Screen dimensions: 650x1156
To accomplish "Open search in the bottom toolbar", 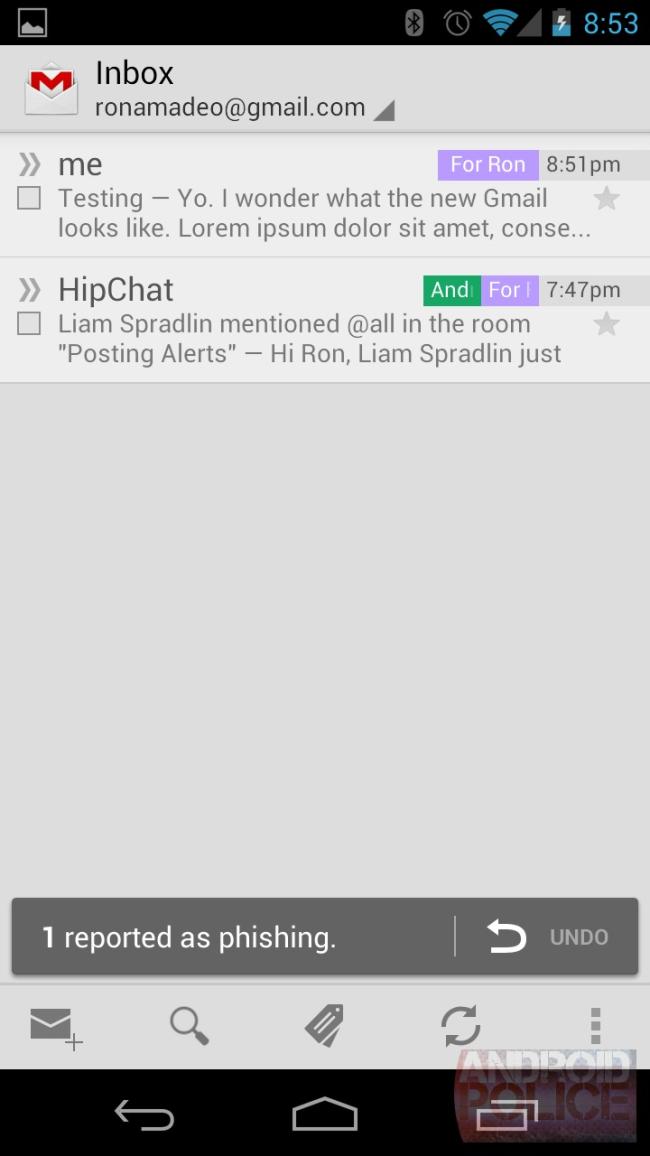I will (x=189, y=1026).
